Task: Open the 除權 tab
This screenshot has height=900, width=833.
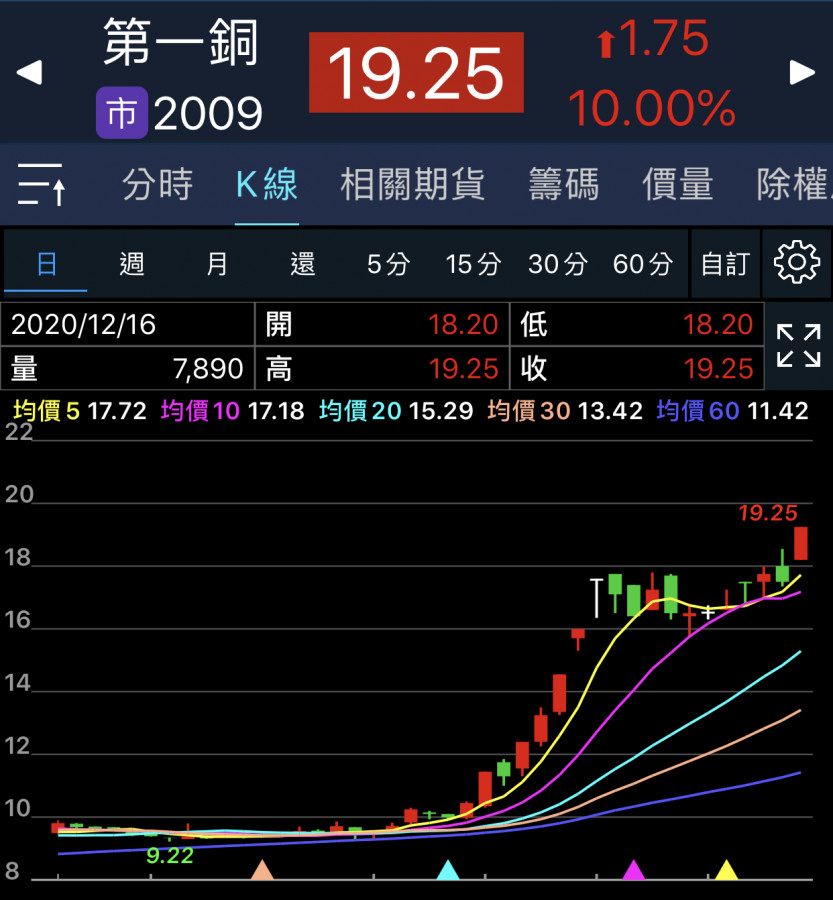Action: pos(794,185)
